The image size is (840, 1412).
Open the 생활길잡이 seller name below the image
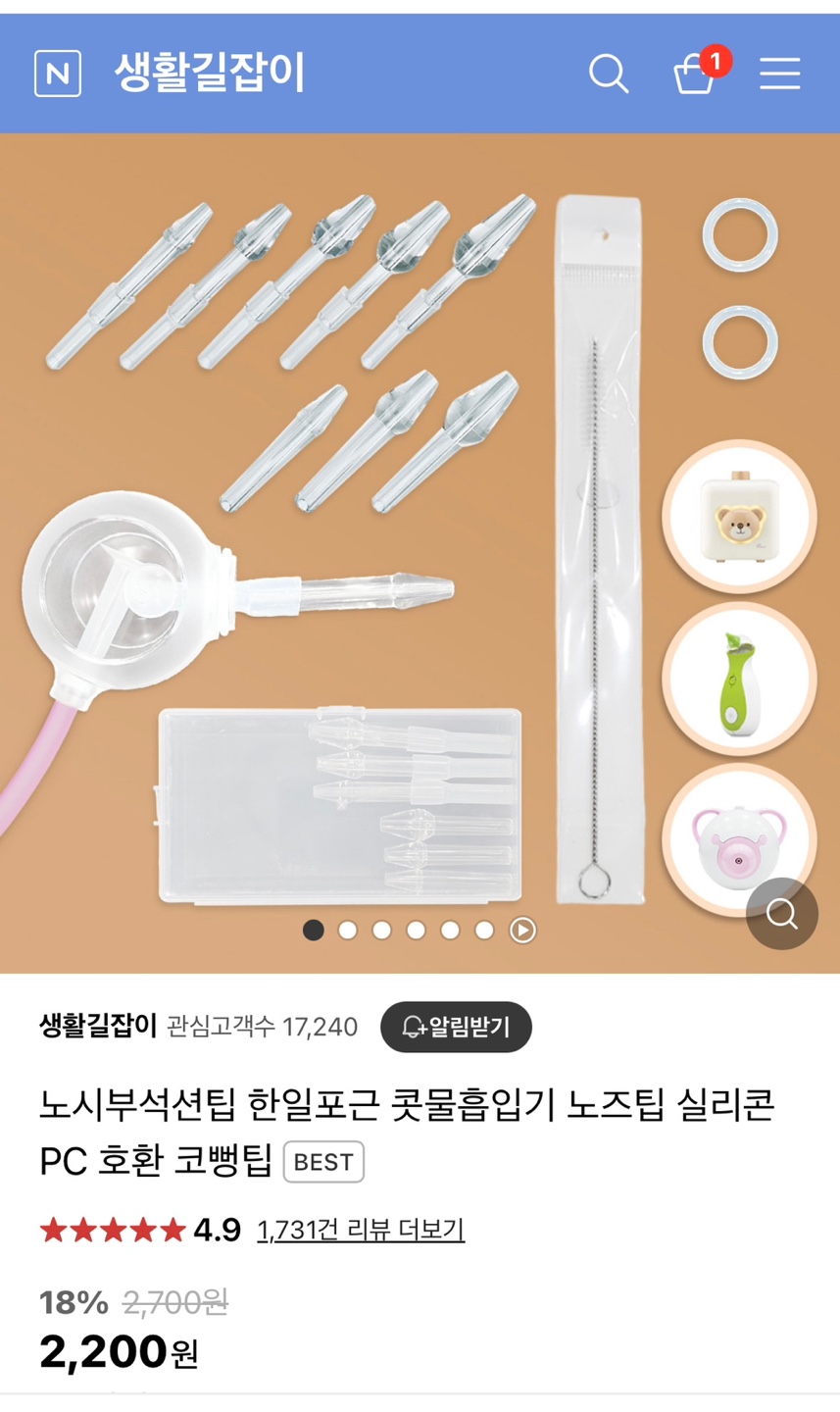98,1027
